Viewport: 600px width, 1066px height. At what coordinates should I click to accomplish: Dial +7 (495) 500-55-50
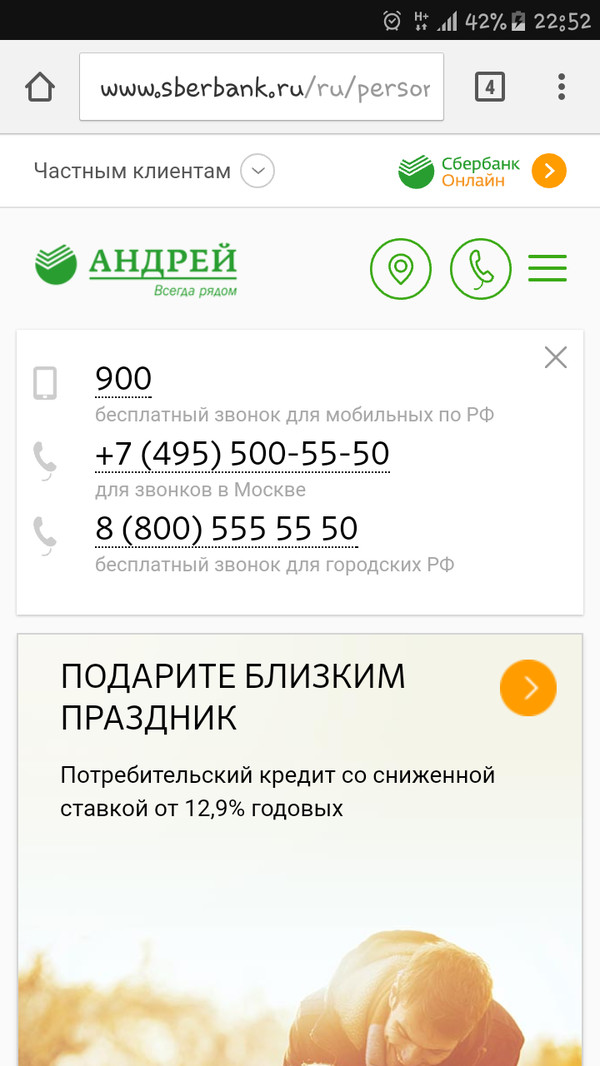tap(242, 455)
